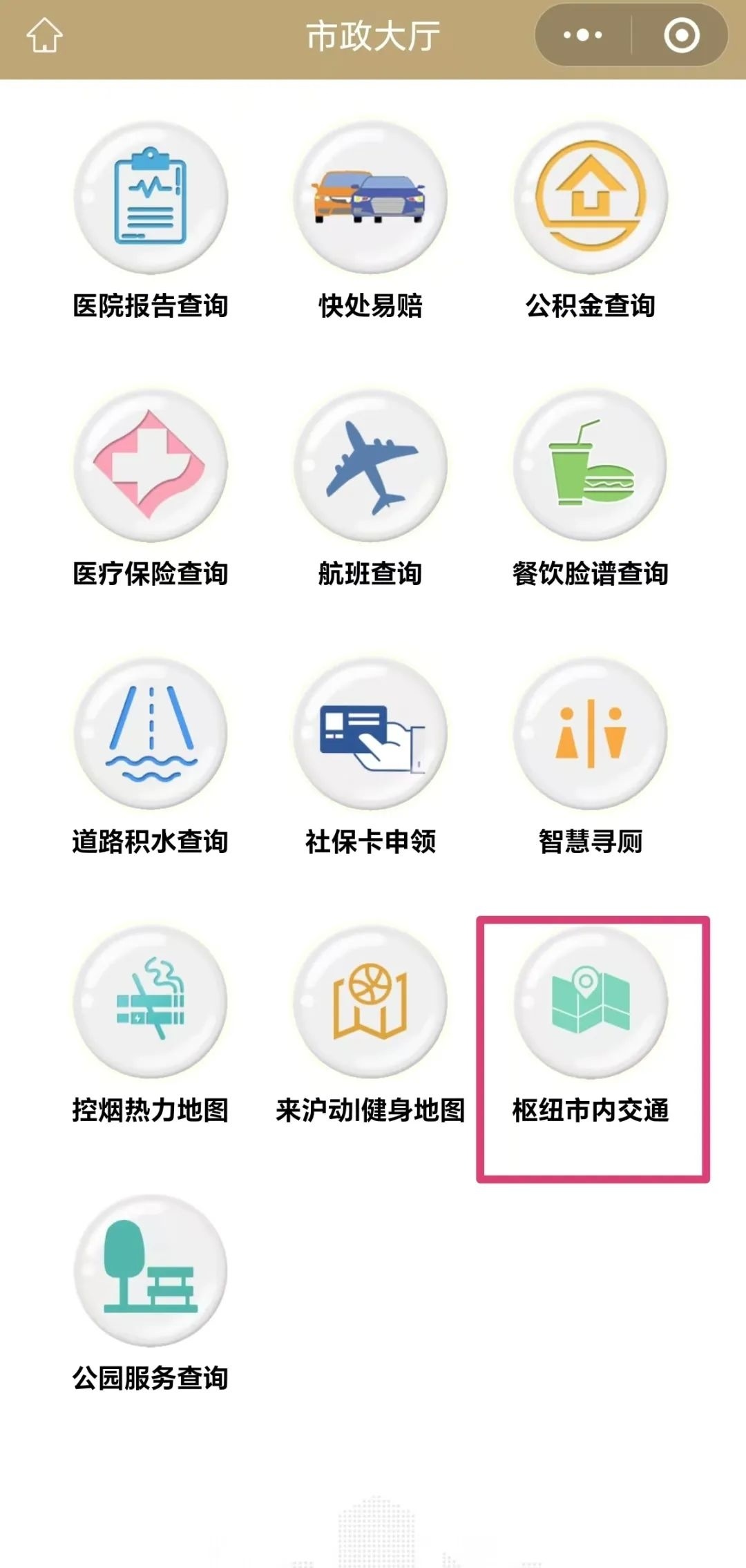Find toilets with 智慧寻厕

pyautogui.click(x=591, y=734)
